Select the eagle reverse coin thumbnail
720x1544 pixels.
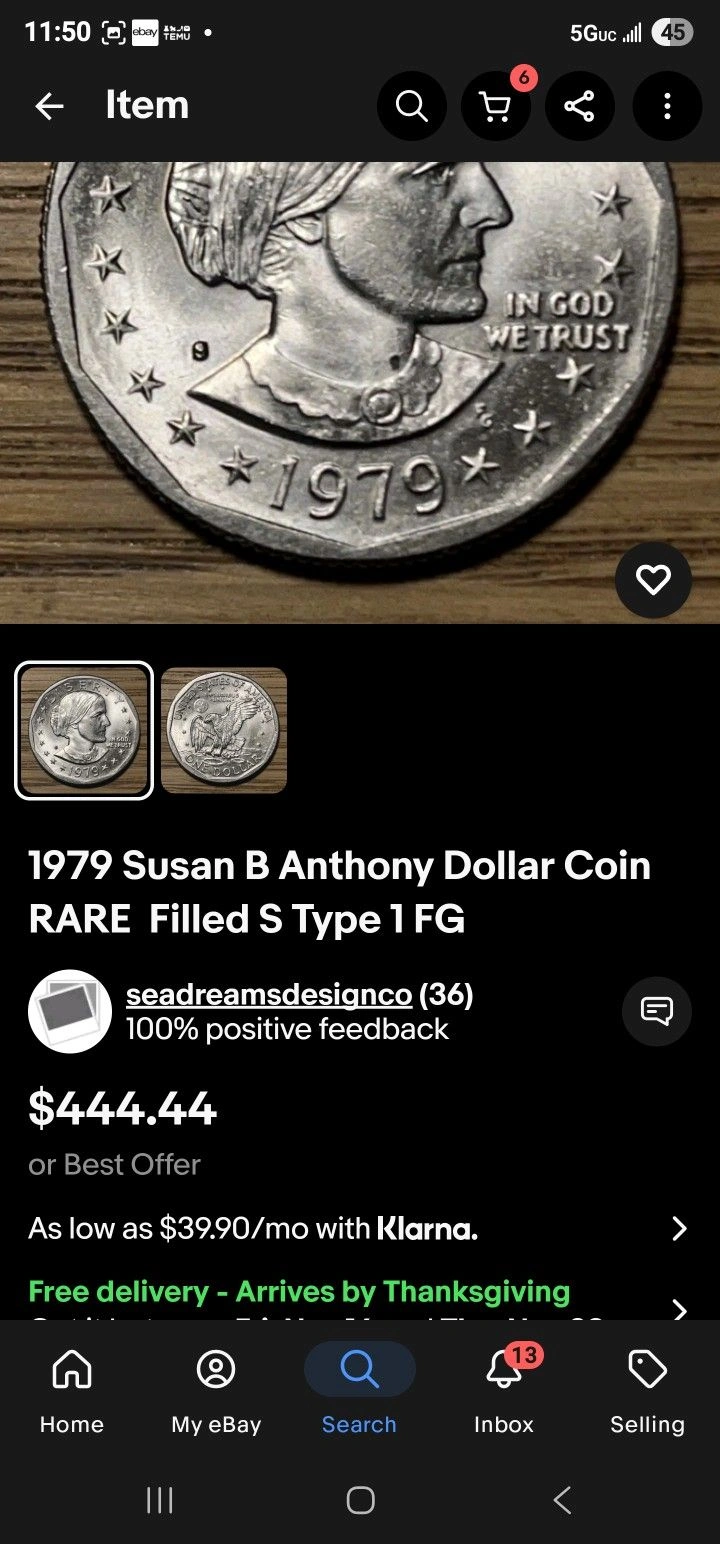(224, 730)
